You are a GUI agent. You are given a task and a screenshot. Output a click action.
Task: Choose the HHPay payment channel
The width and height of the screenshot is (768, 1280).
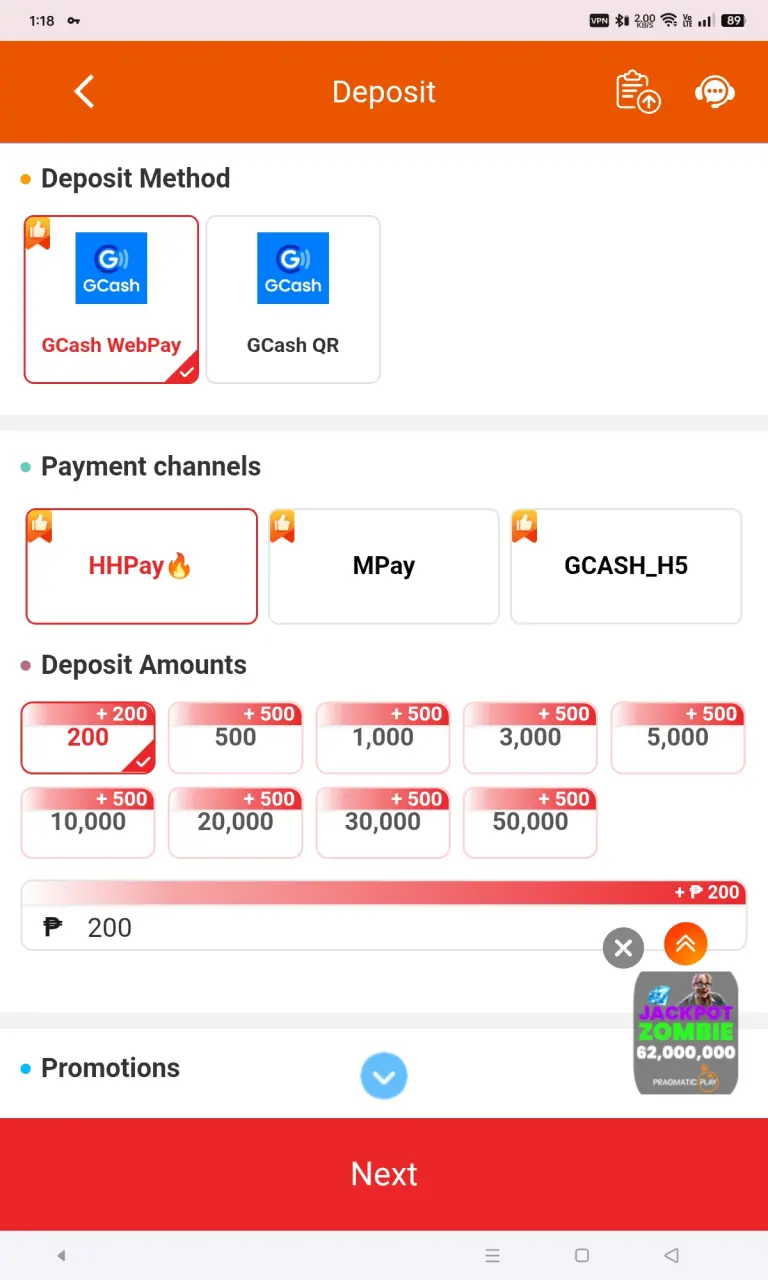click(x=141, y=566)
